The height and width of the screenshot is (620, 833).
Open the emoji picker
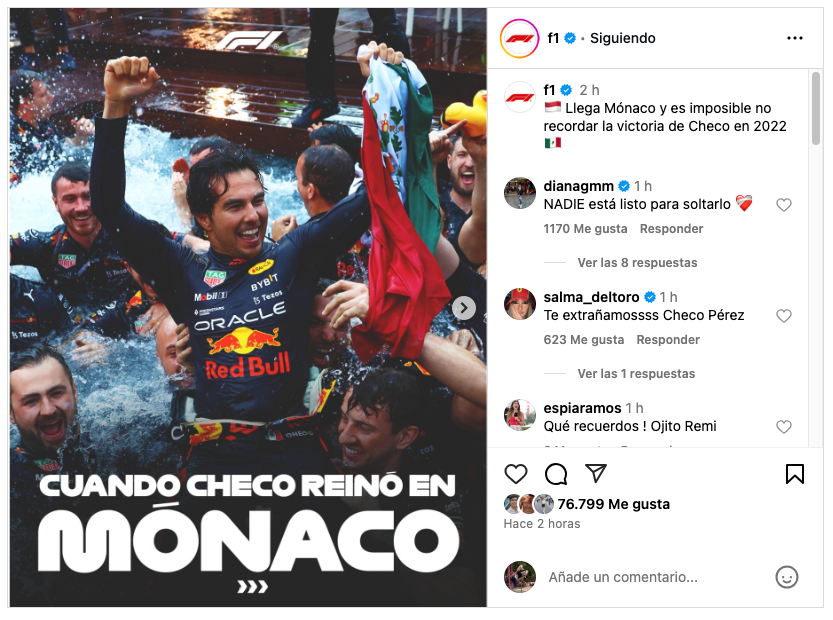(787, 577)
